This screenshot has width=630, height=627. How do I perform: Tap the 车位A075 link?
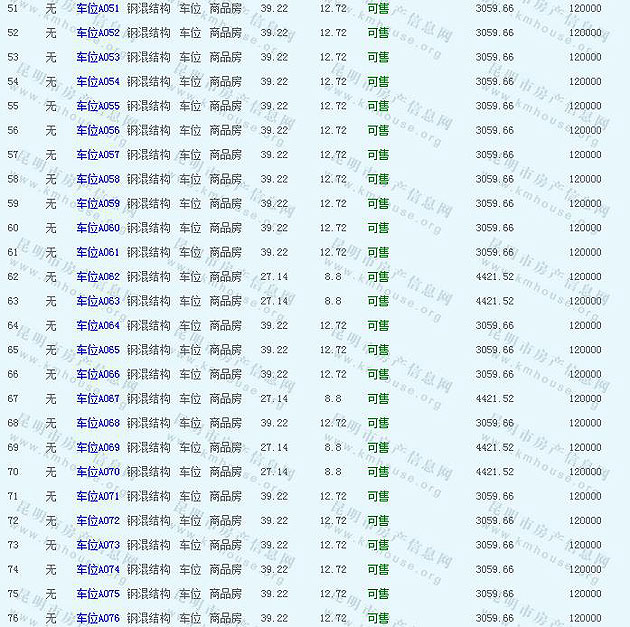98,594
